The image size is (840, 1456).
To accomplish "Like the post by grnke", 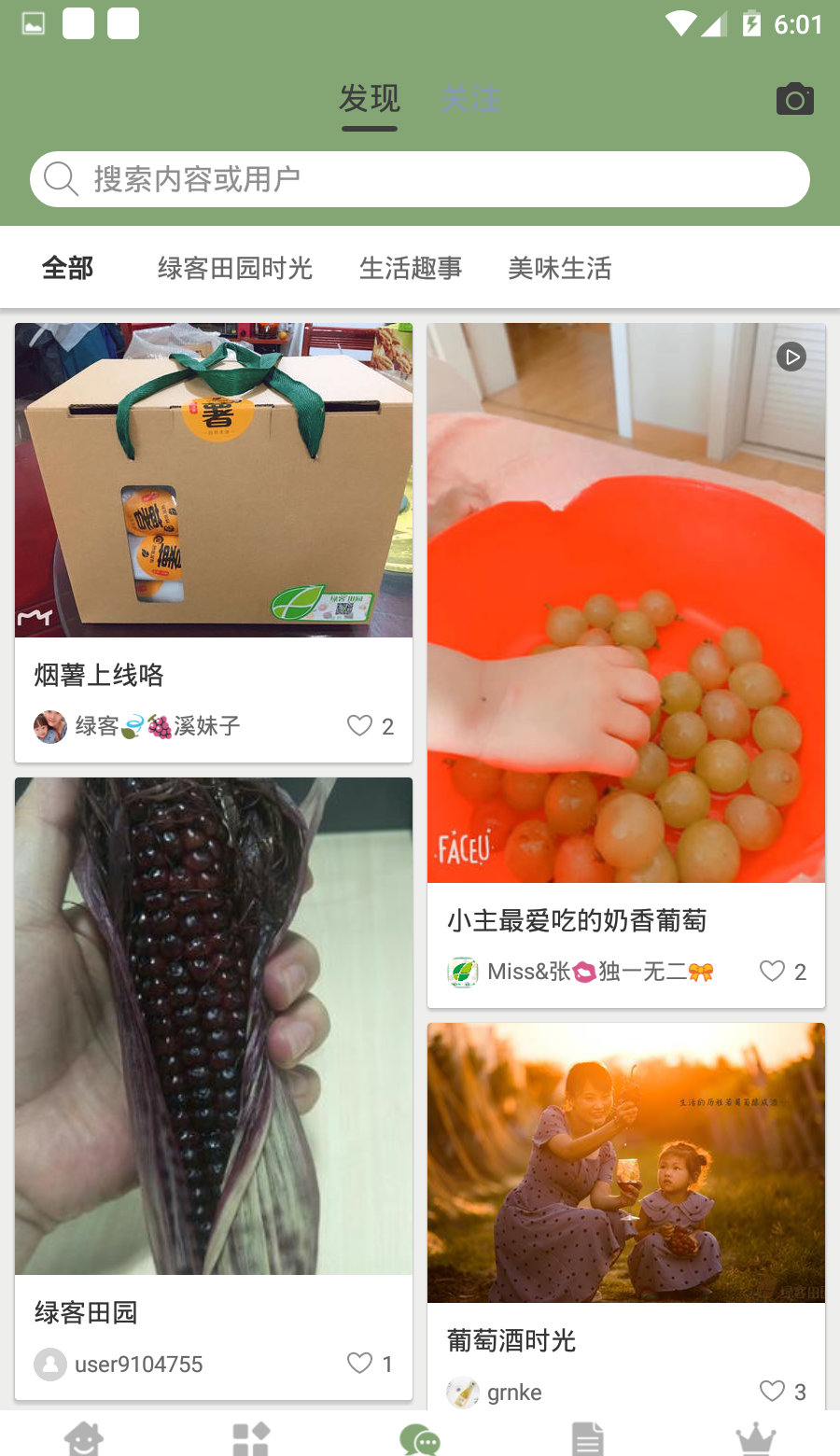I will pyautogui.click(x=773, y=1391).
